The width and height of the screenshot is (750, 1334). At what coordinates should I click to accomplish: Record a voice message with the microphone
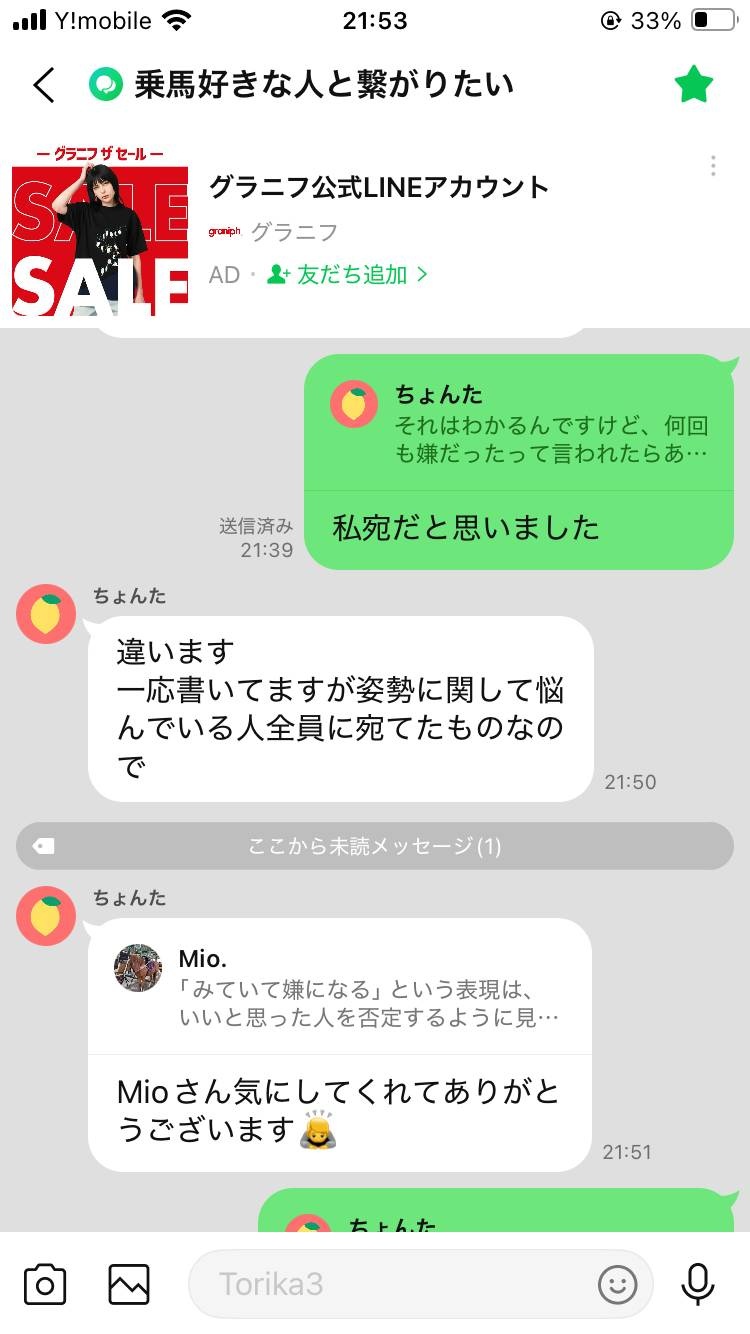697,1284
